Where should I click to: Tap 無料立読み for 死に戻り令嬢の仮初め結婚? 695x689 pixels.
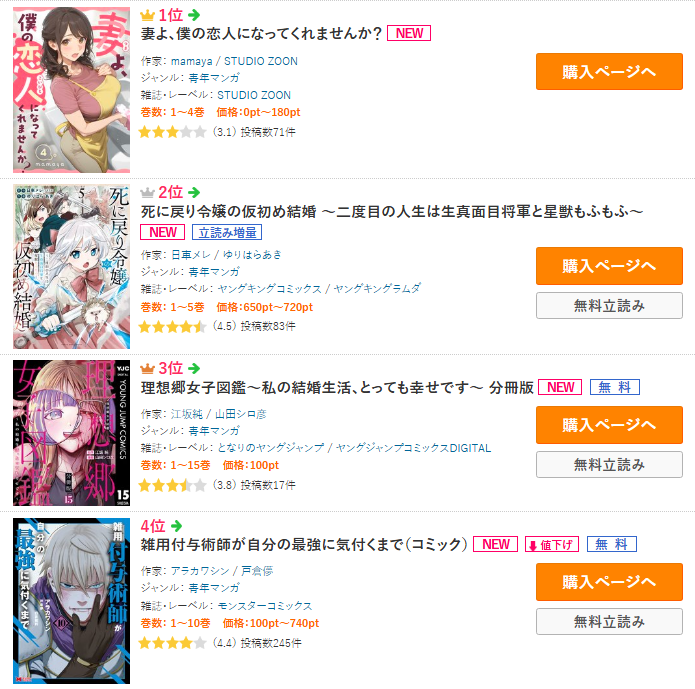[x=608, y=305]
